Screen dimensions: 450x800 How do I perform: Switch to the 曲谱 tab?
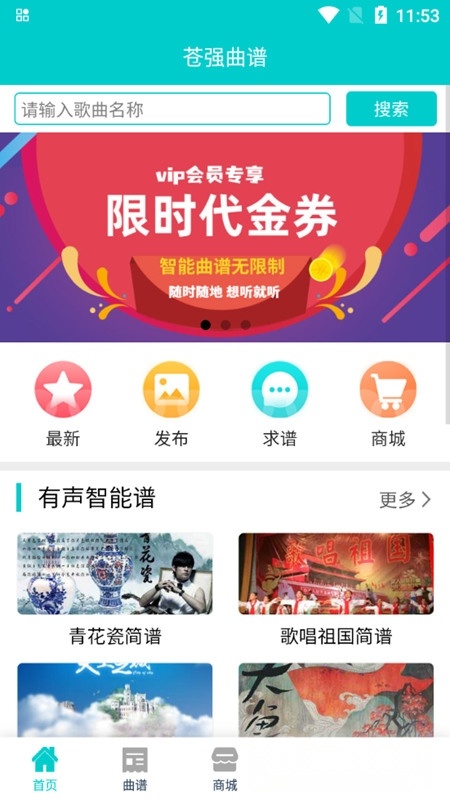135,769
